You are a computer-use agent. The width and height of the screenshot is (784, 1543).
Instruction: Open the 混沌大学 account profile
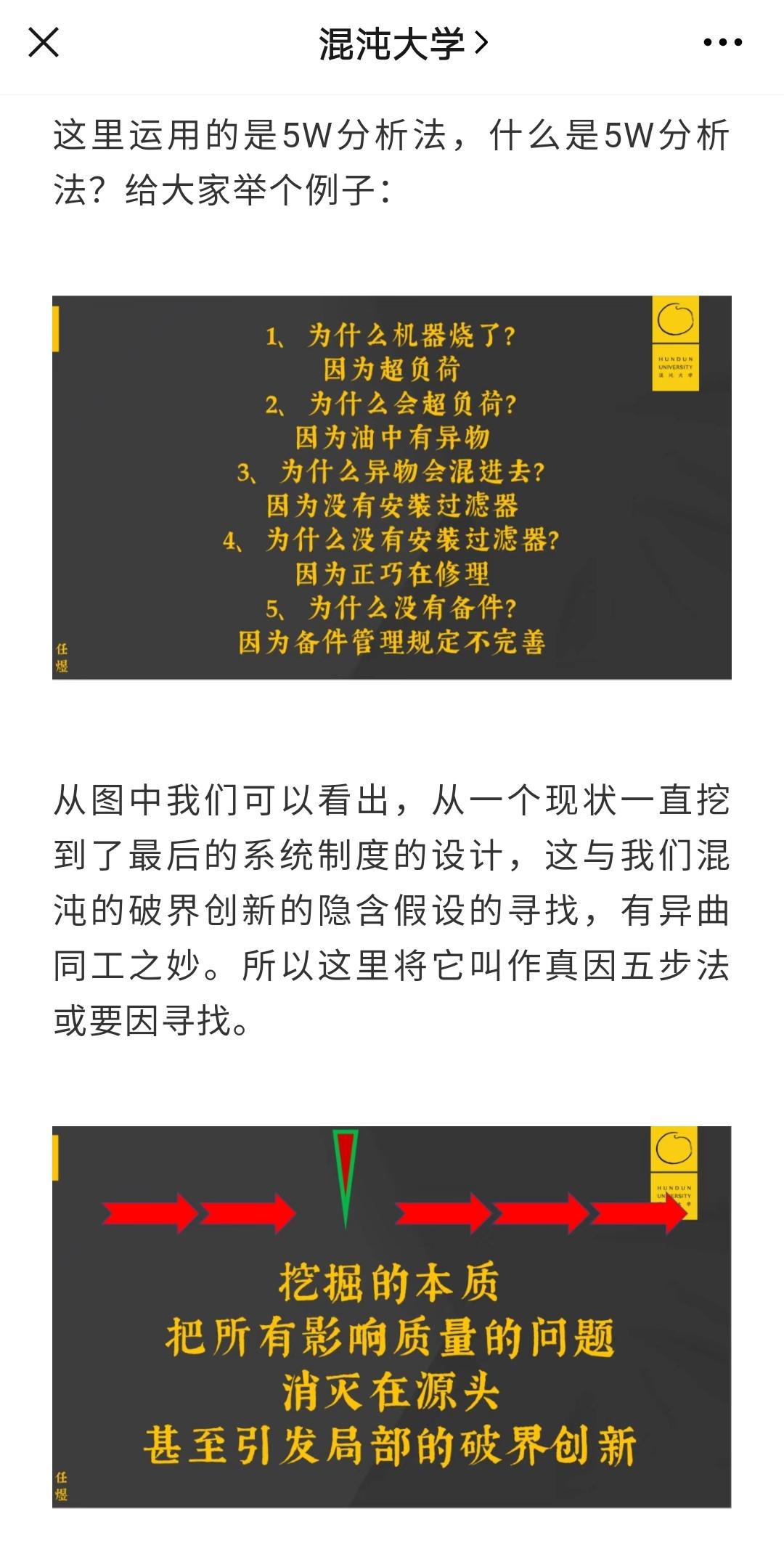click(x=404, y=44)
